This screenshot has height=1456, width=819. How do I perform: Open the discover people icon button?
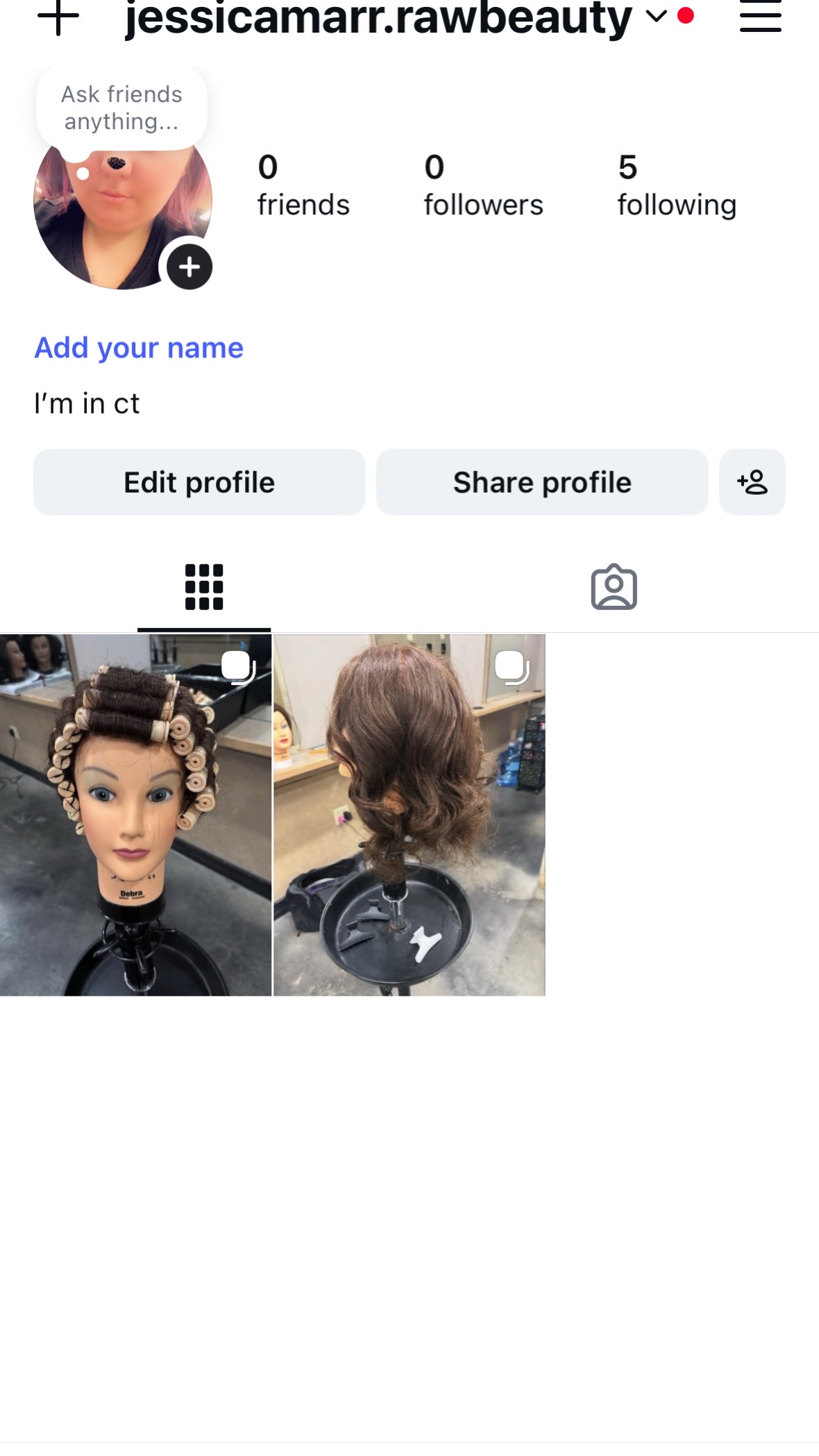click(752, 482)
